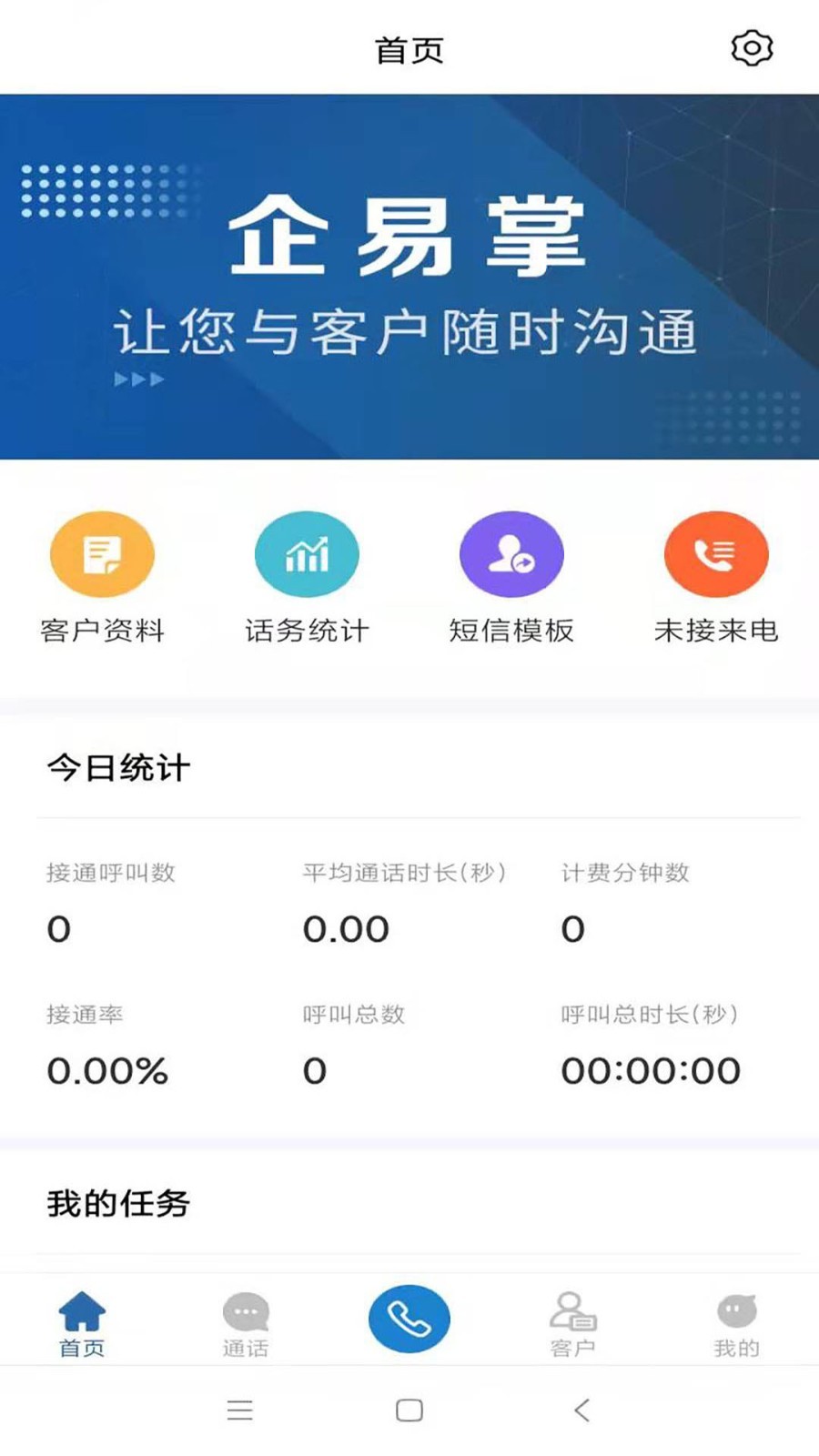This screenshot has height=1456, width=819.
Task: Tap the 接通呼叫数 call count value
Action: point(58,928)
